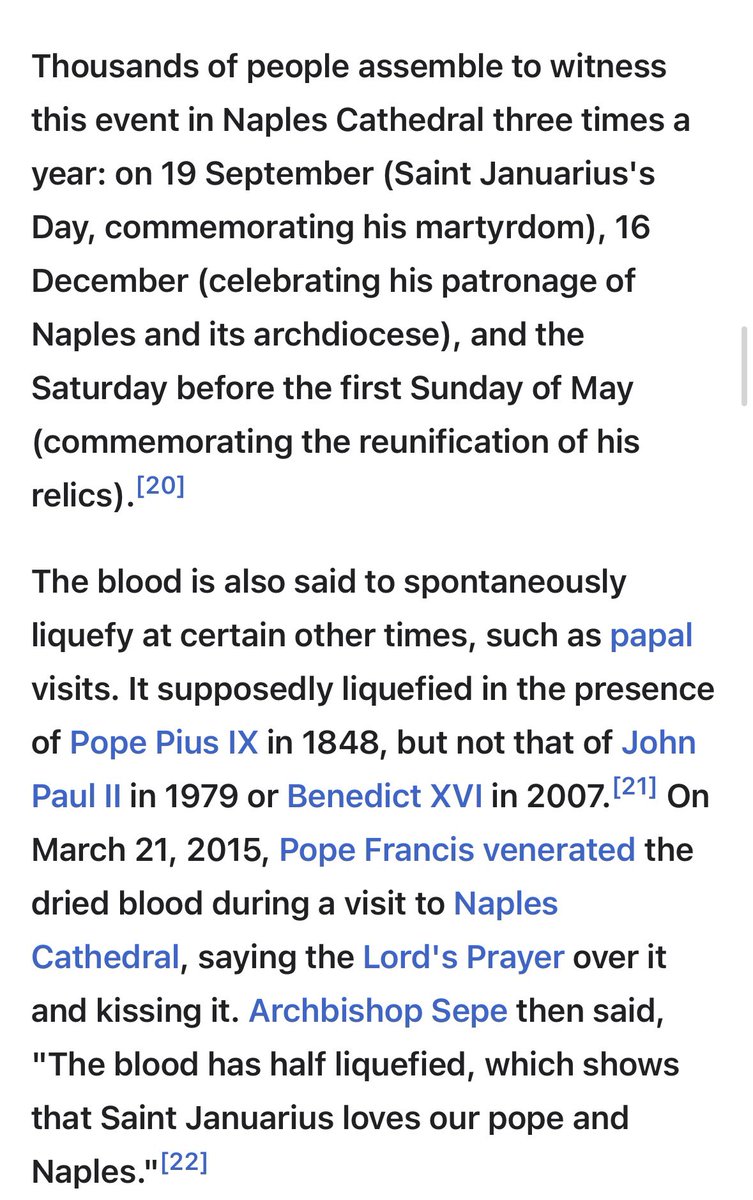
Task: Open the Pope Pius IX article
Action: 164,743
